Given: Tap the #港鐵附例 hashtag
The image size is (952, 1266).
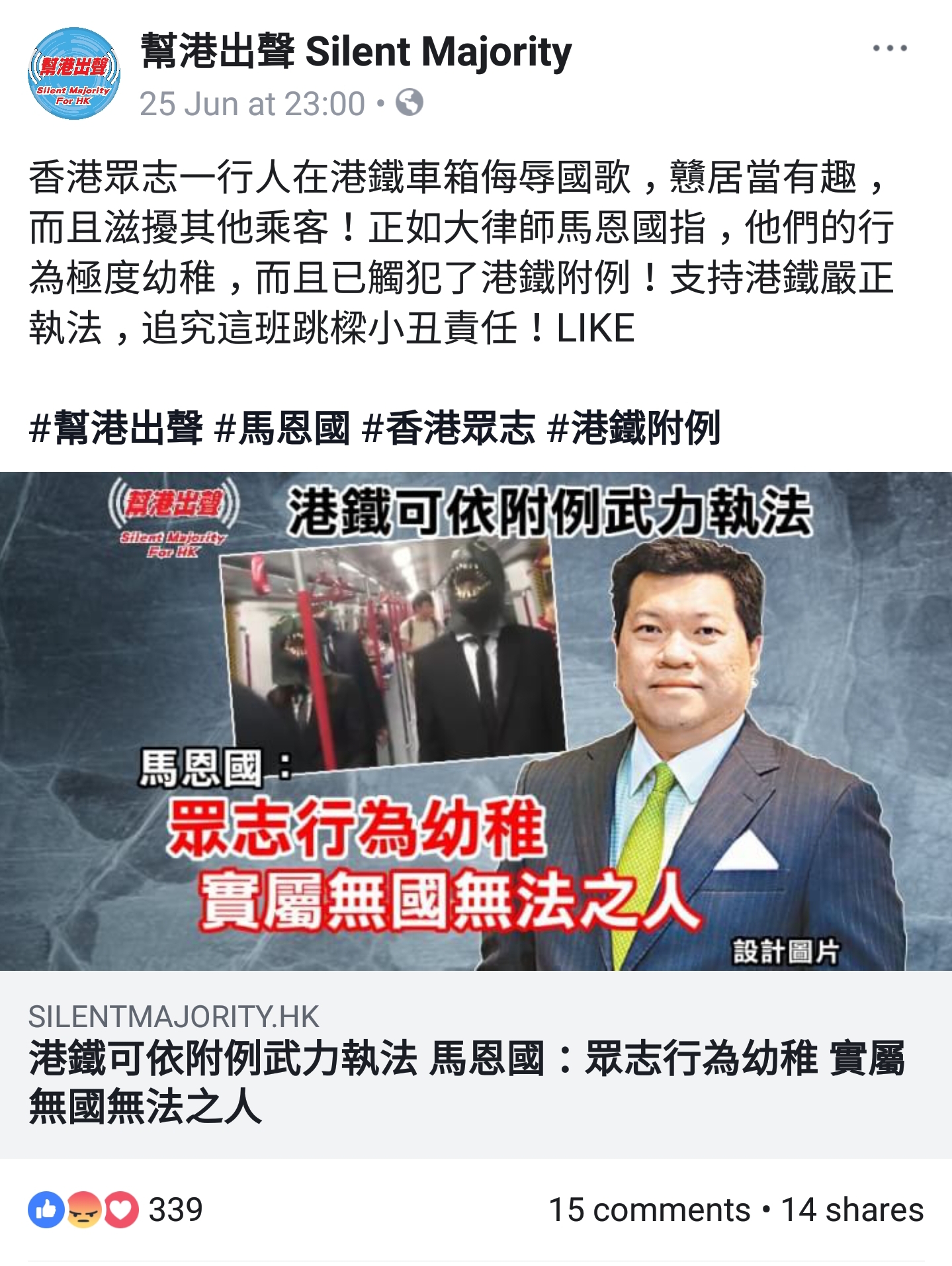Looking at the screenshot, I should click(634, 428).
